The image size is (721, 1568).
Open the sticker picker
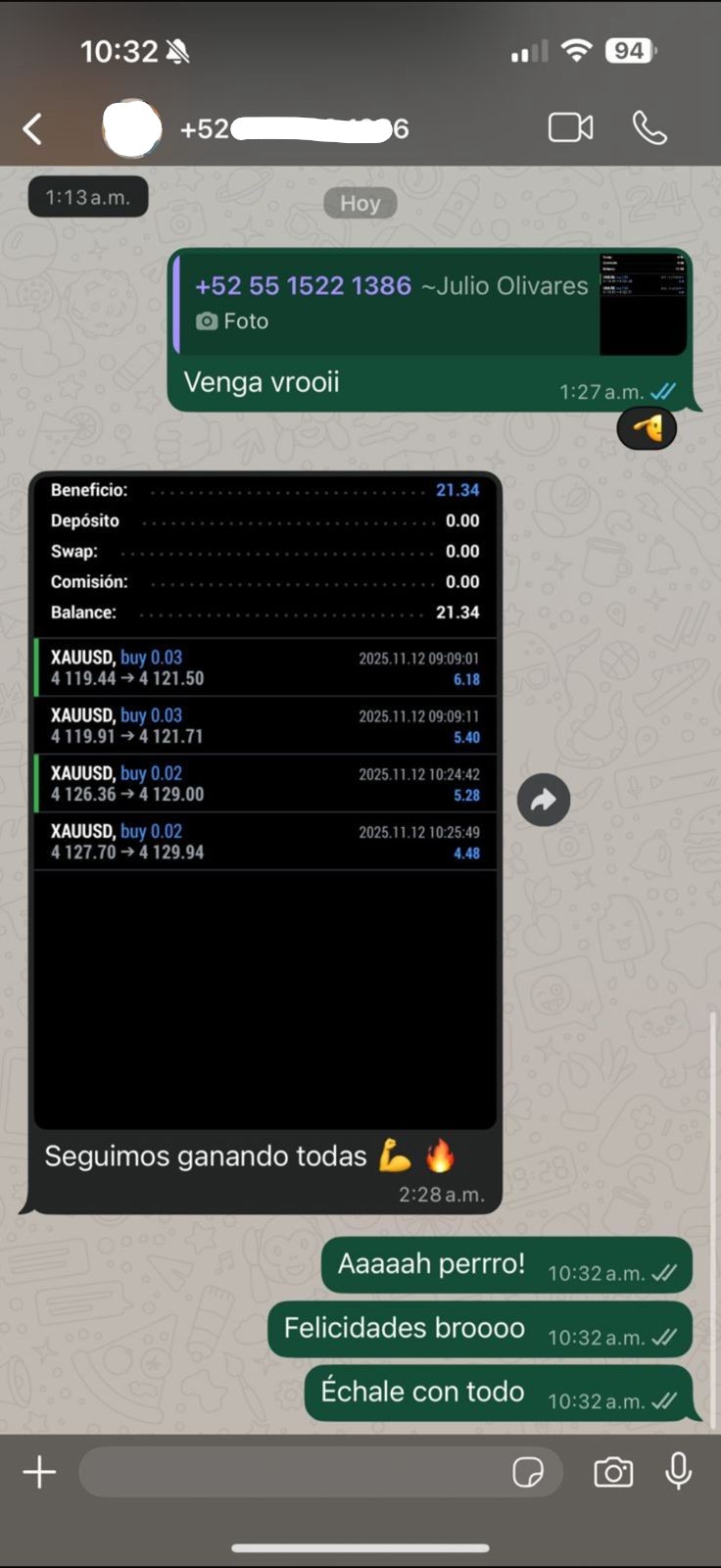coord(528,1472)
